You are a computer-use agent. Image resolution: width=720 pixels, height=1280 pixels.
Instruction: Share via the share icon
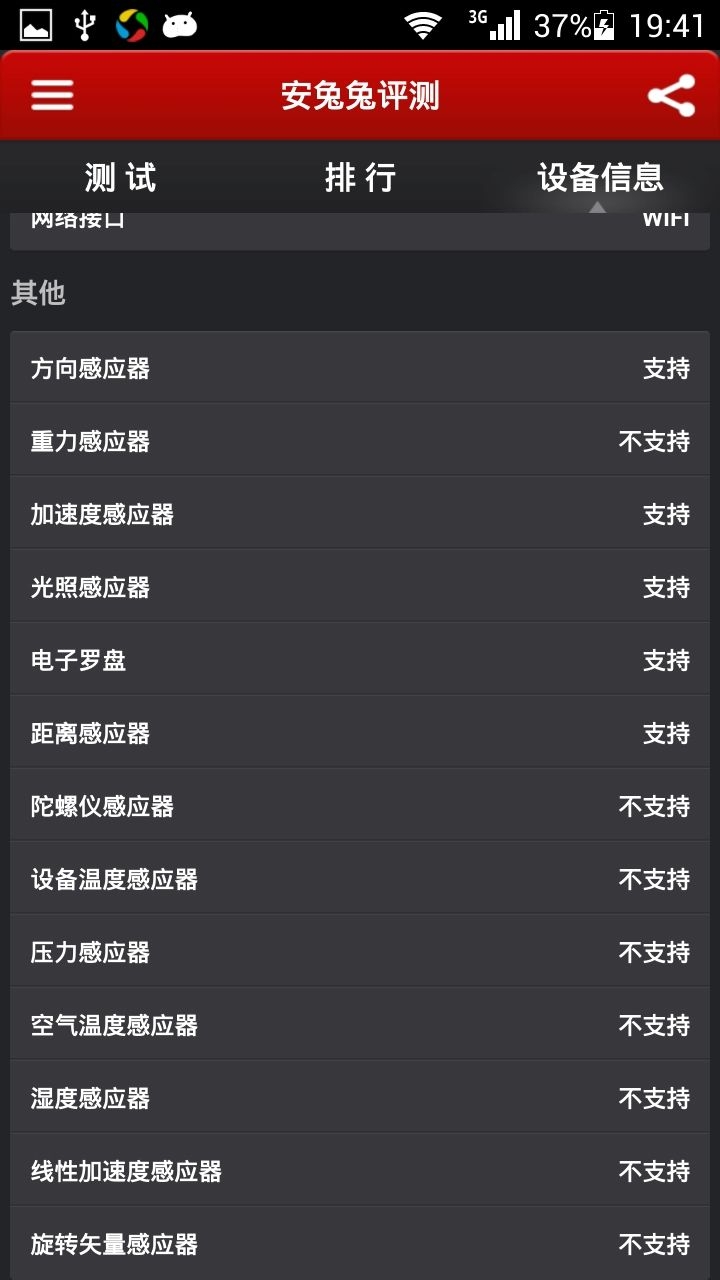click(x=671, y=96)
